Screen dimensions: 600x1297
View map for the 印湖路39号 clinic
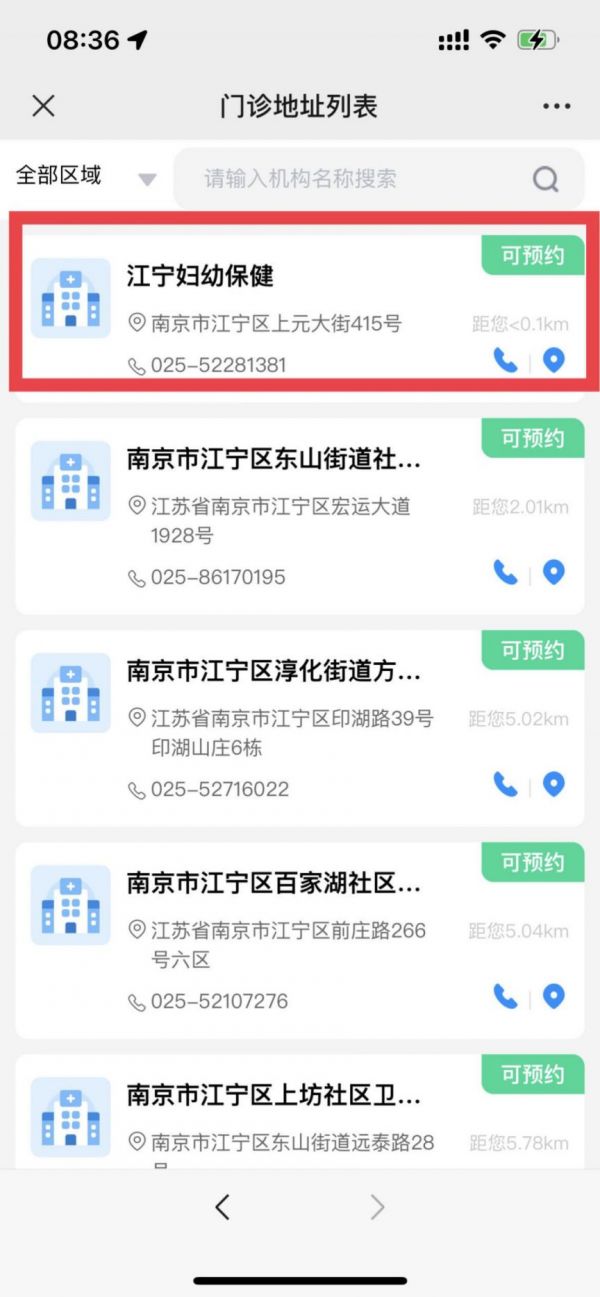(x=553, y=784)
